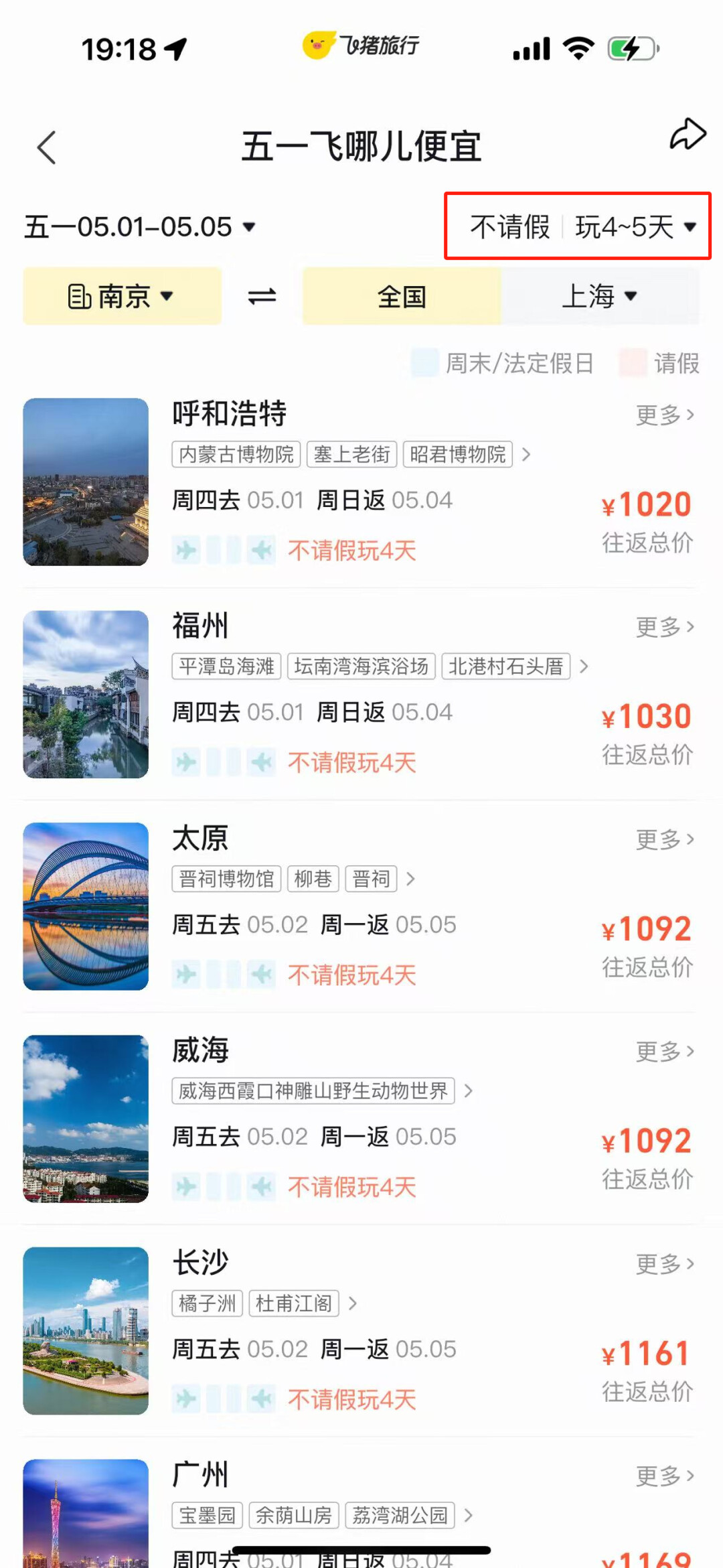
Task: Select the 全国 destination tab
Action: (402, 296)
